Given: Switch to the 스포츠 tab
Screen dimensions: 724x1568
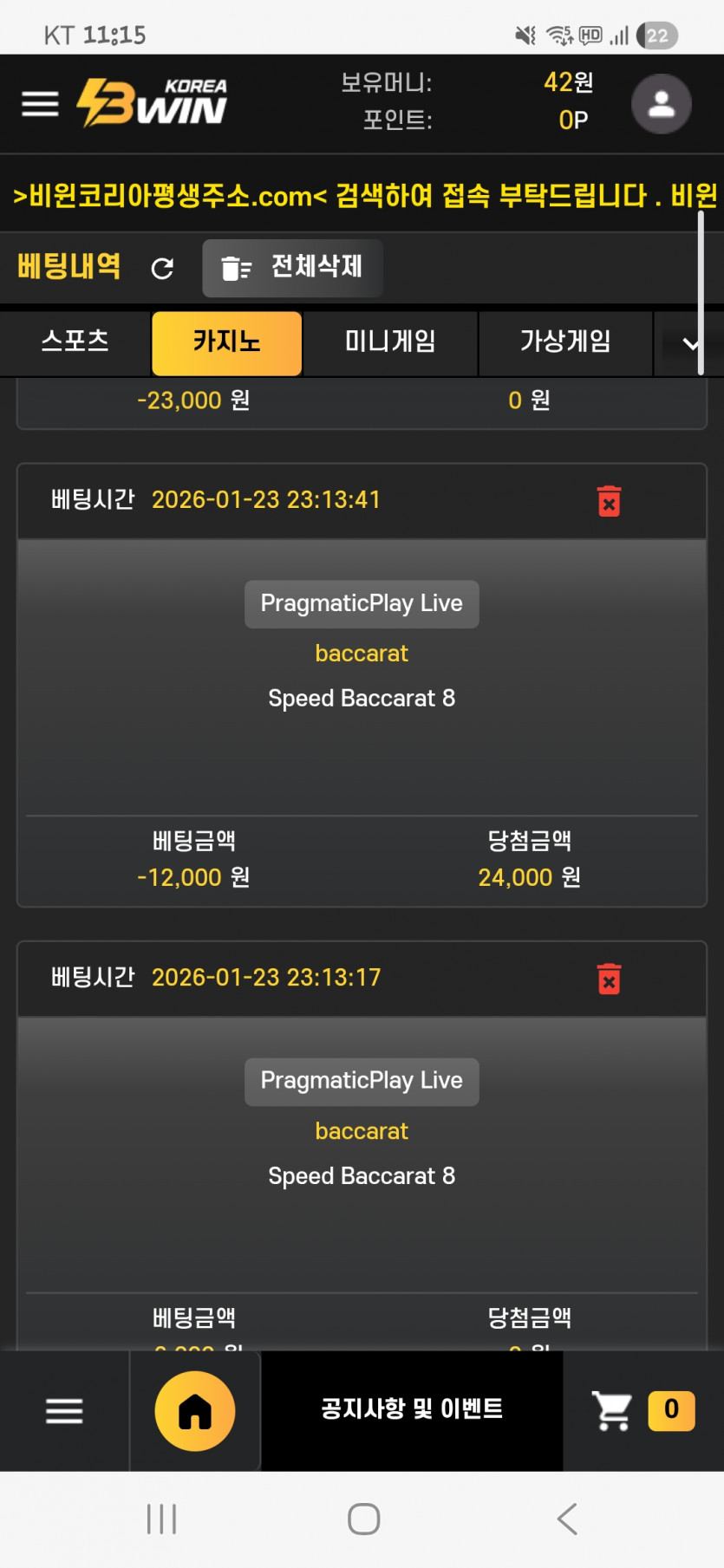Looking at the screenshot, I should [75, 342].
